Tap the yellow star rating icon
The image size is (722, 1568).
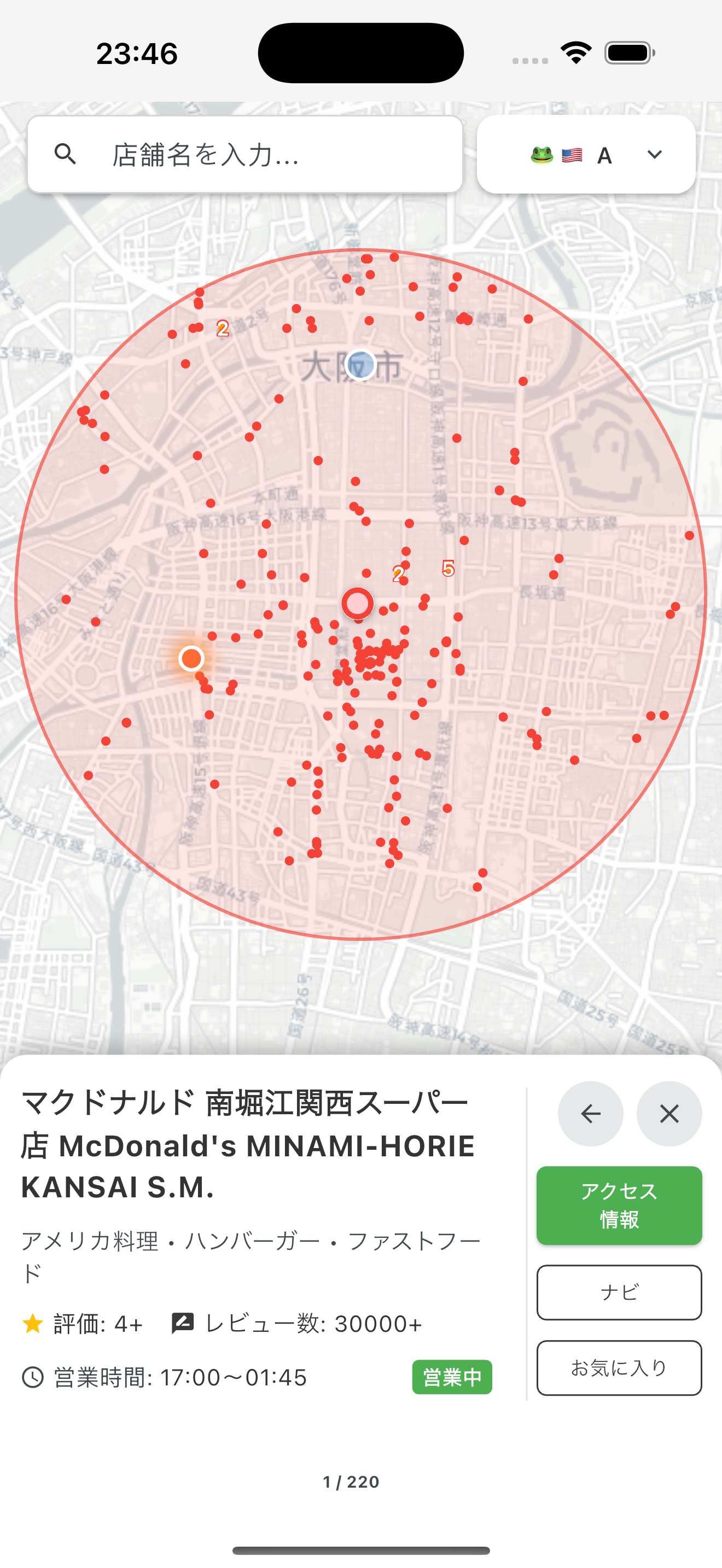(32, 1323)
